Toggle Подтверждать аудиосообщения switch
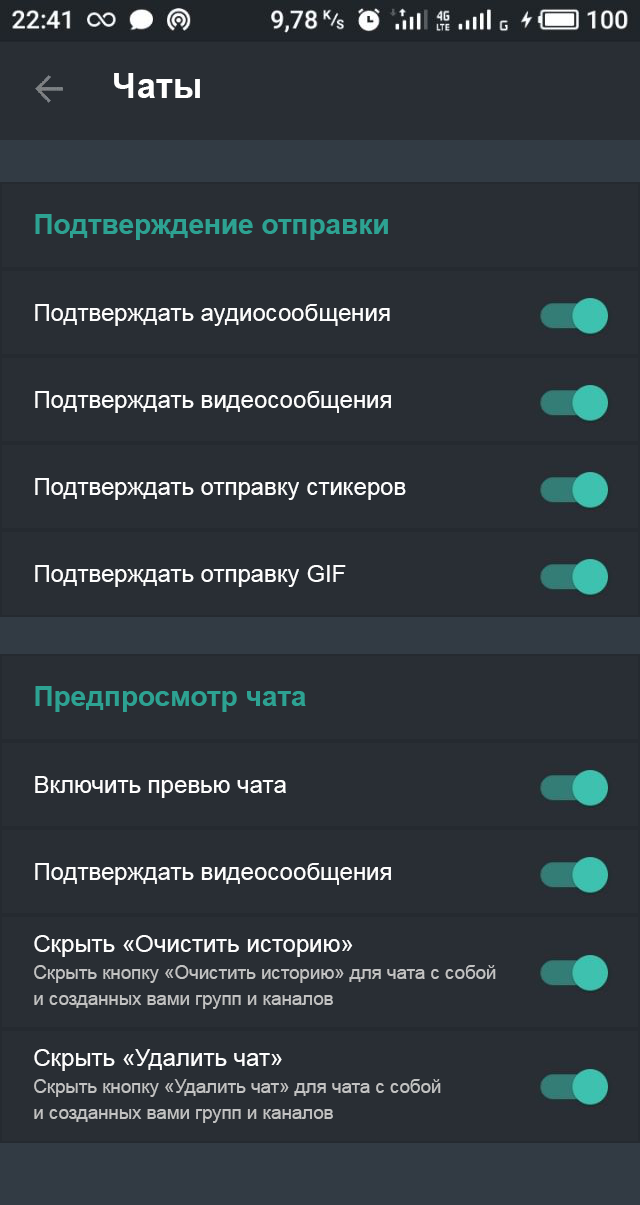 574,316
